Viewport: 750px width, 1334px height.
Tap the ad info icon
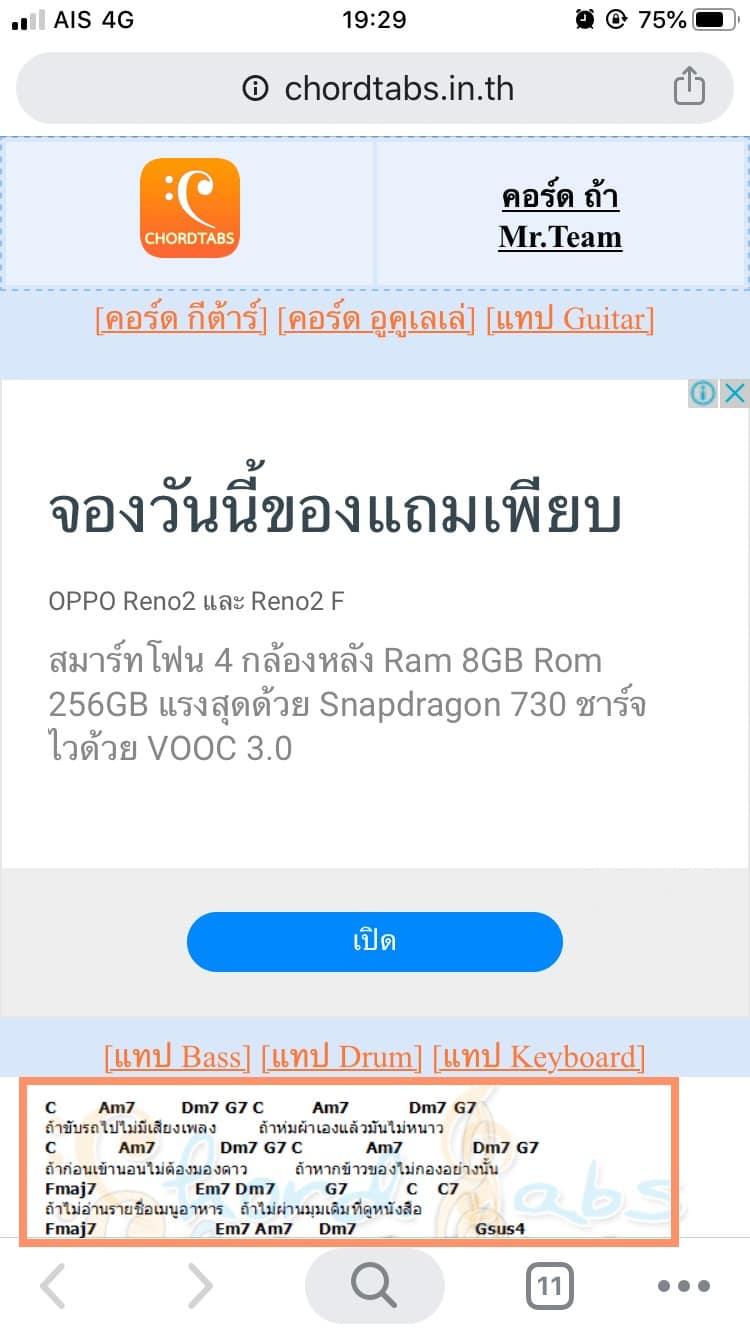(x=703, y=394)
